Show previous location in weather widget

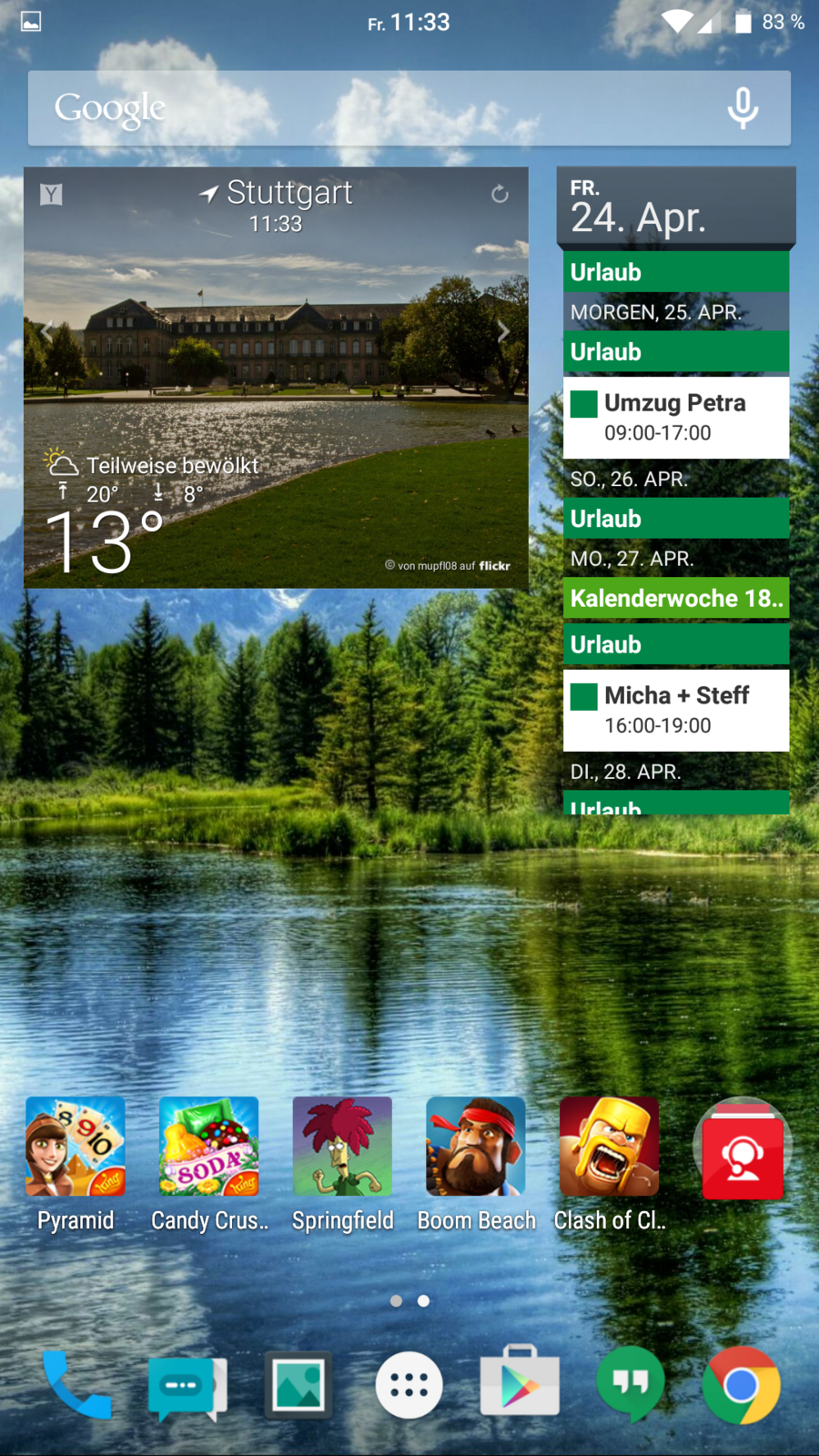click(46, 331)
